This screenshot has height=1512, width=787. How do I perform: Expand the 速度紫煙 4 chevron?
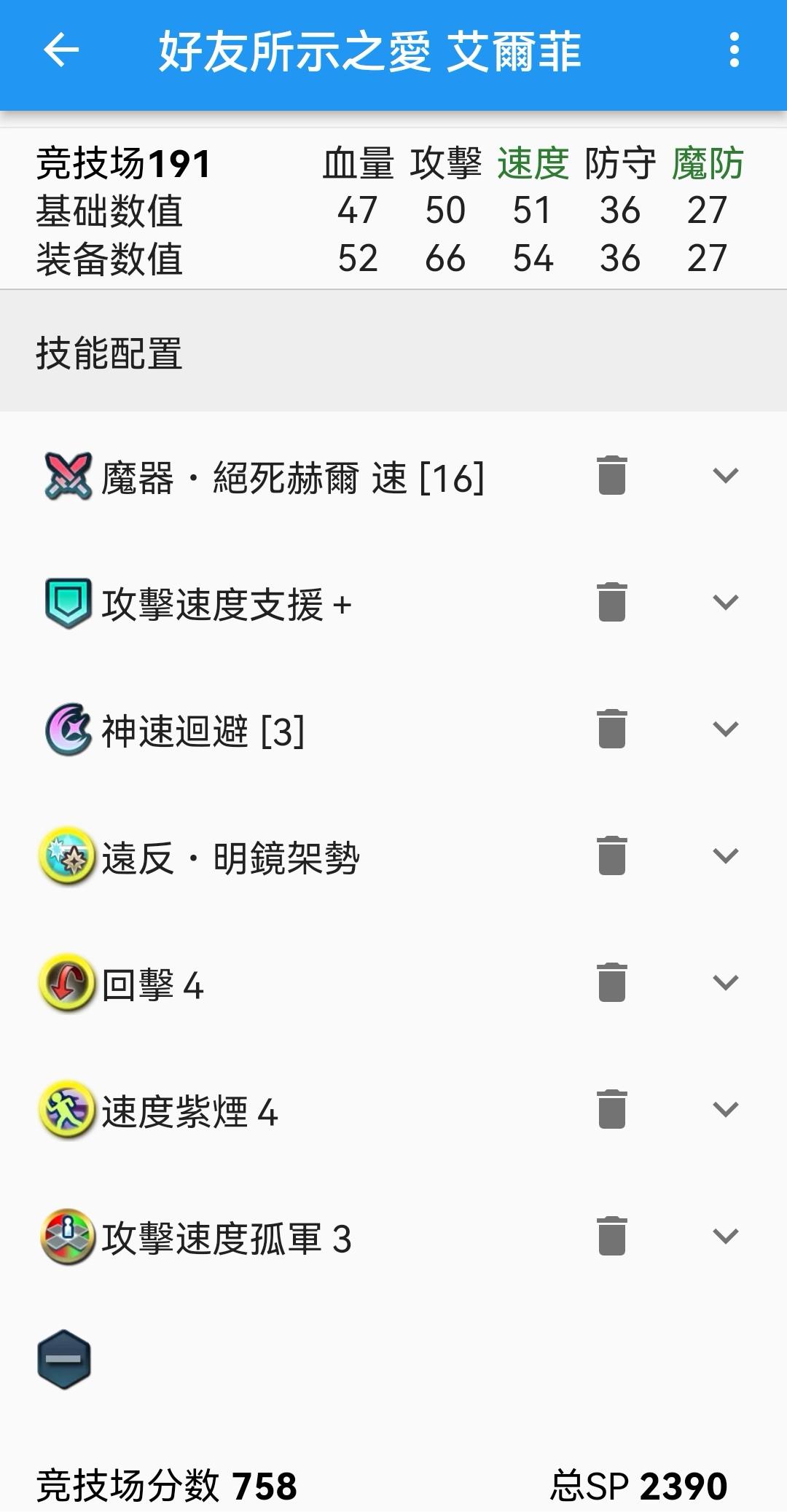(x=726, y=1110)
